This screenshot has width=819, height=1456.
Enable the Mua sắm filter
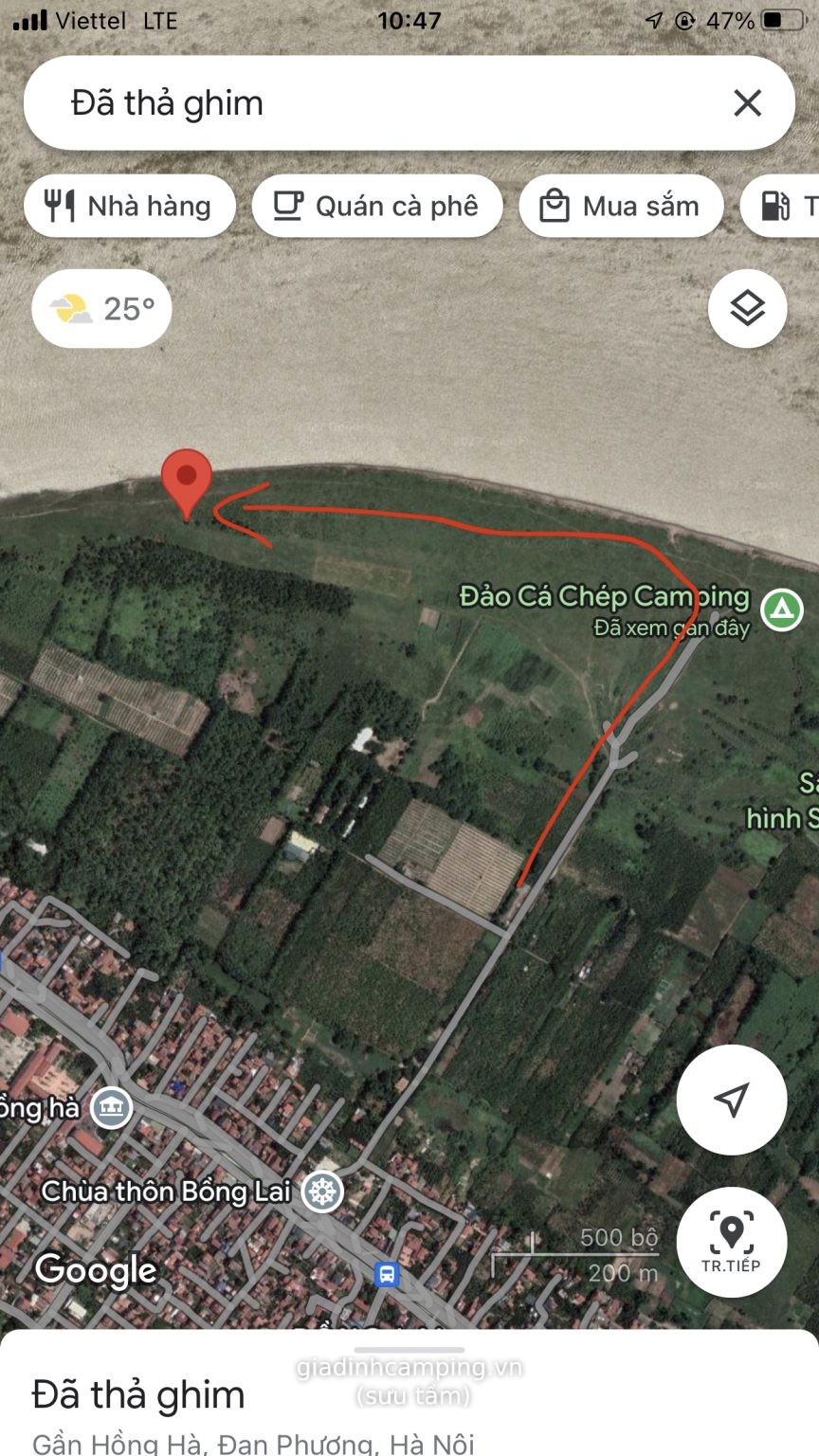coord(621,206)
